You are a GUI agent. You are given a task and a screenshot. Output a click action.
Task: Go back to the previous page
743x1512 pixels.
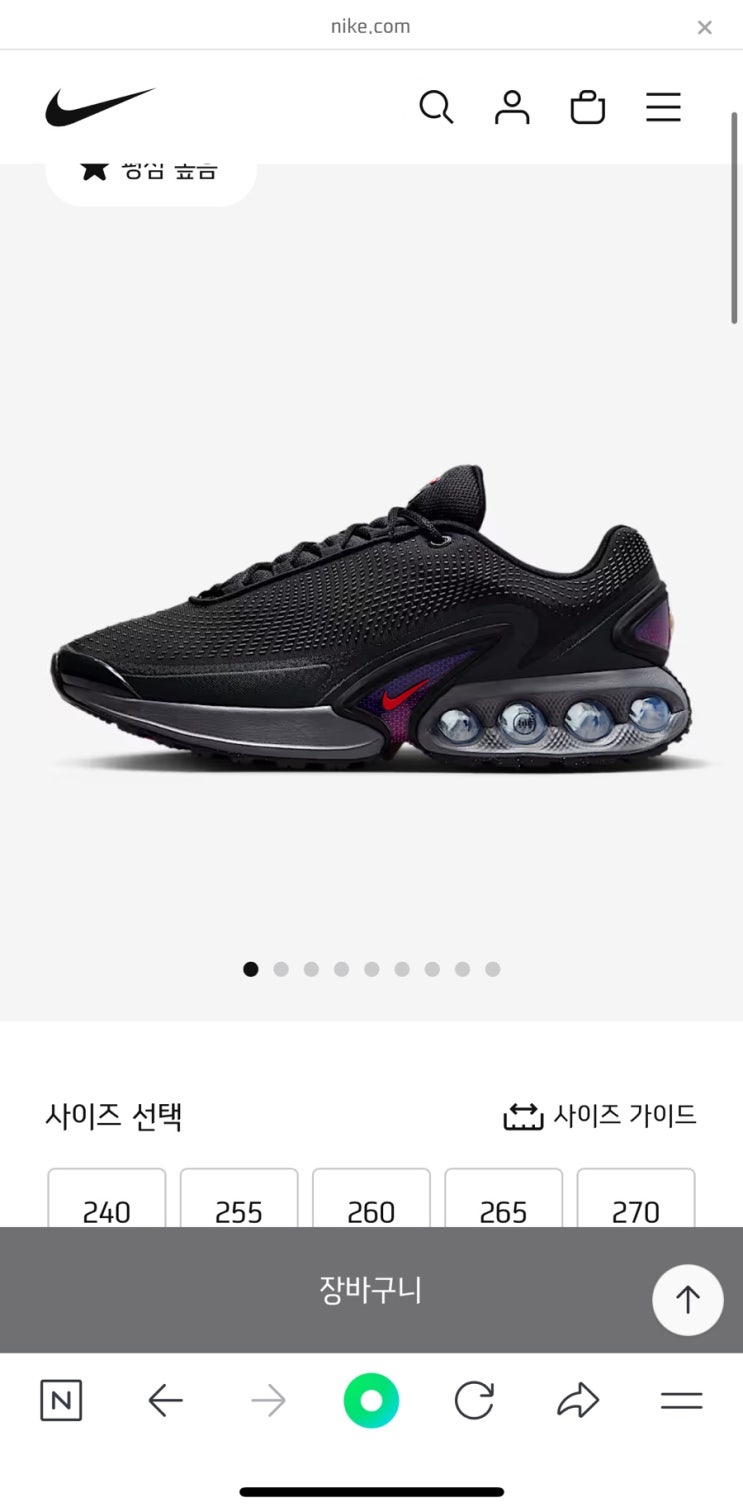click(165, 1401)
